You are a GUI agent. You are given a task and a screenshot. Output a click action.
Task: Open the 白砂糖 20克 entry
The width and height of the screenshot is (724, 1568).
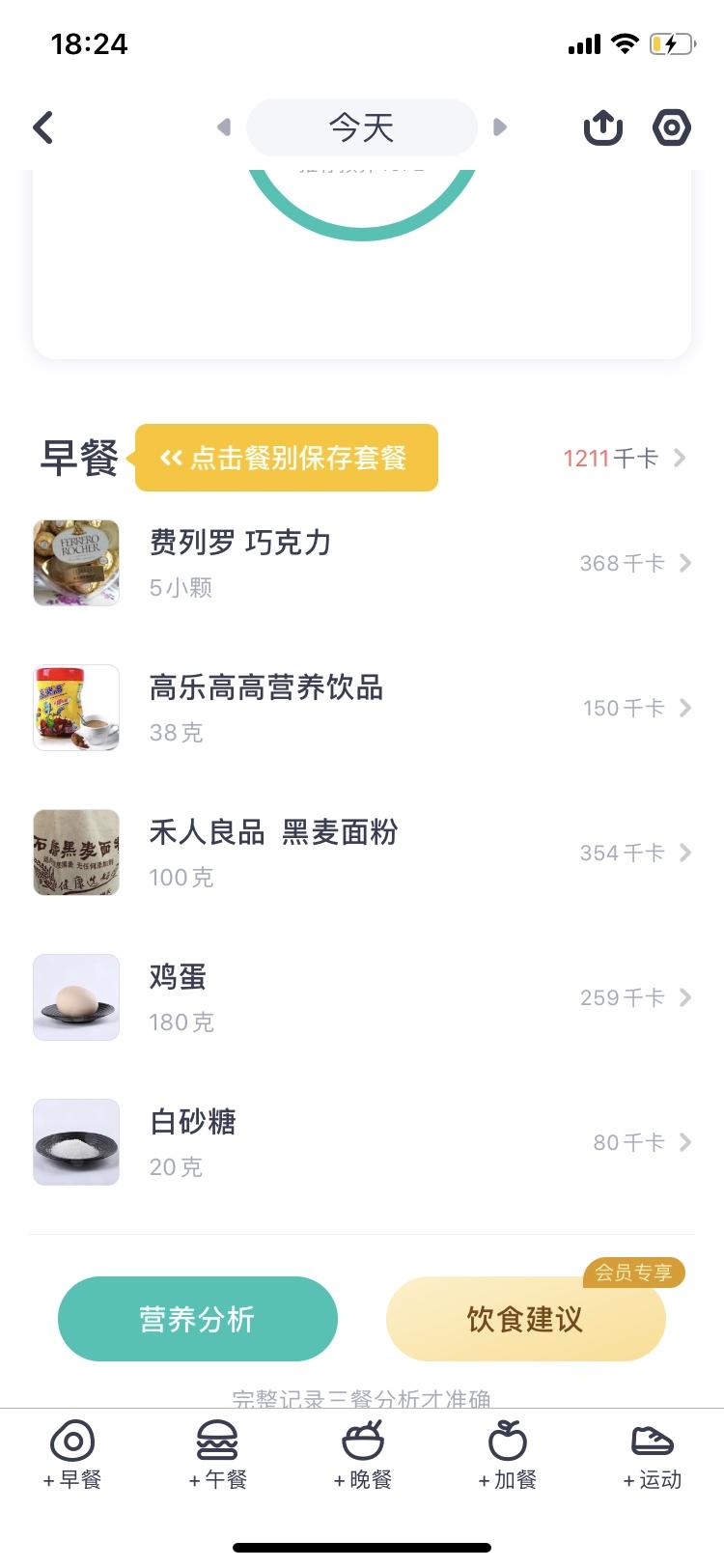click(x=362, y=1142)
